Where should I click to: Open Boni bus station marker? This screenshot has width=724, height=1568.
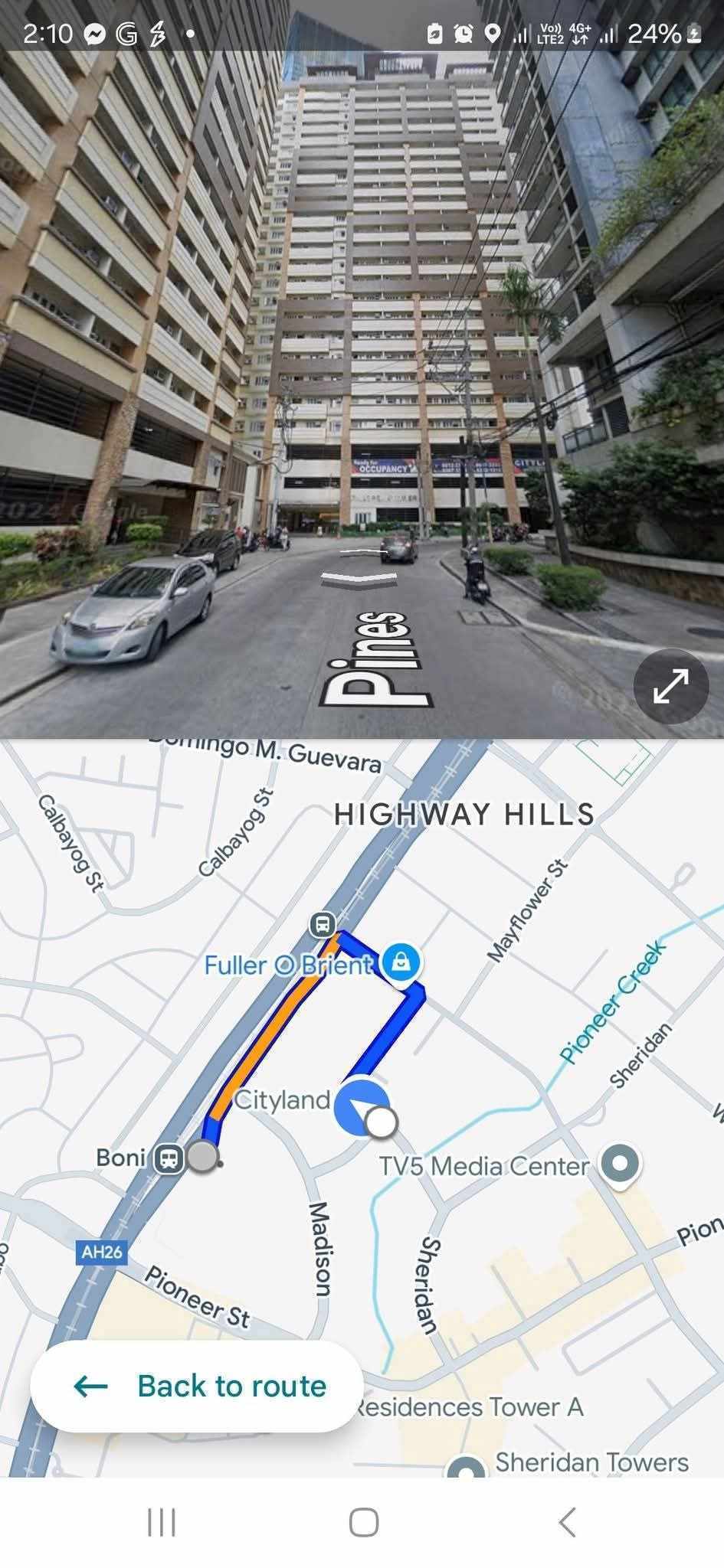pyautogui.click(x=169, y=1158)
